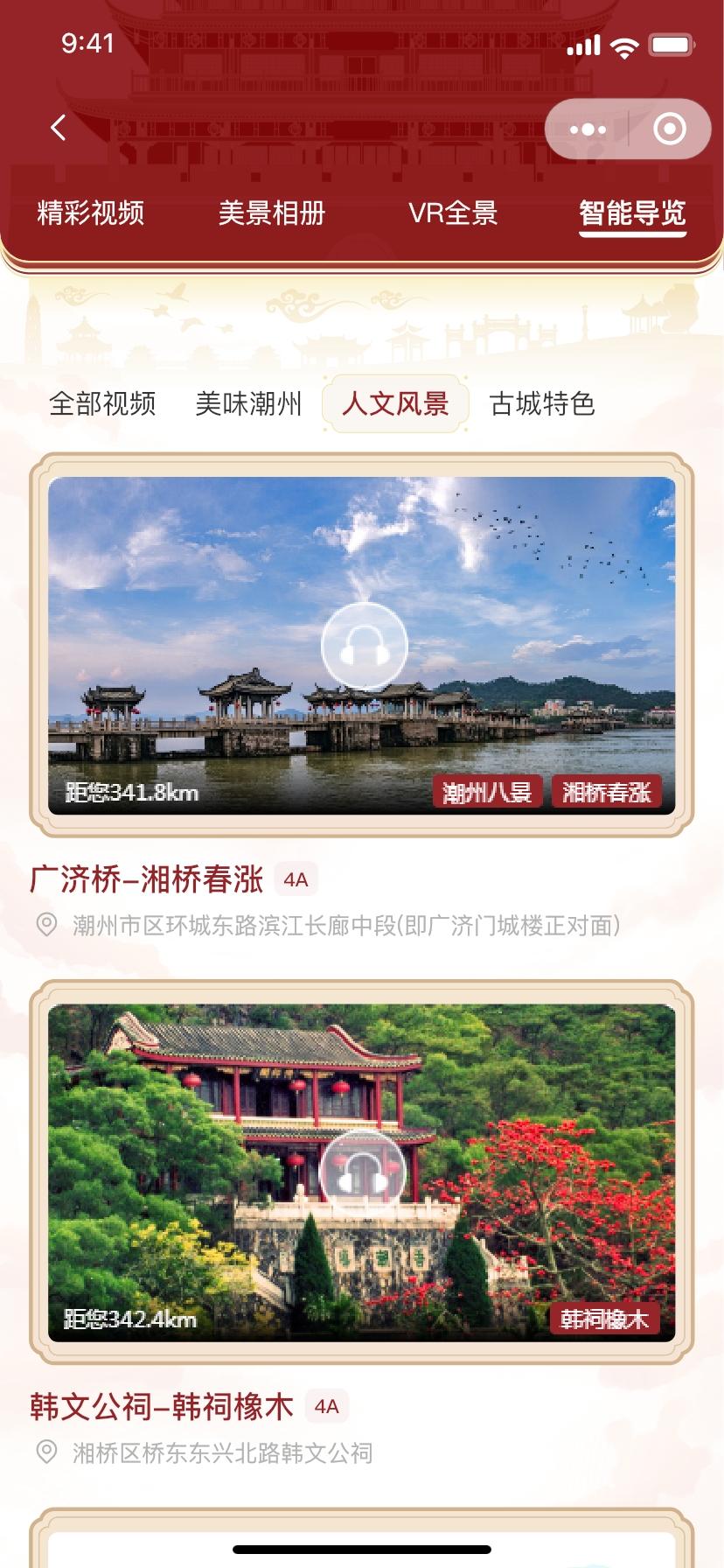
Task: Stay on the highlighted 智能导览 tab
Action: [631, 213]
